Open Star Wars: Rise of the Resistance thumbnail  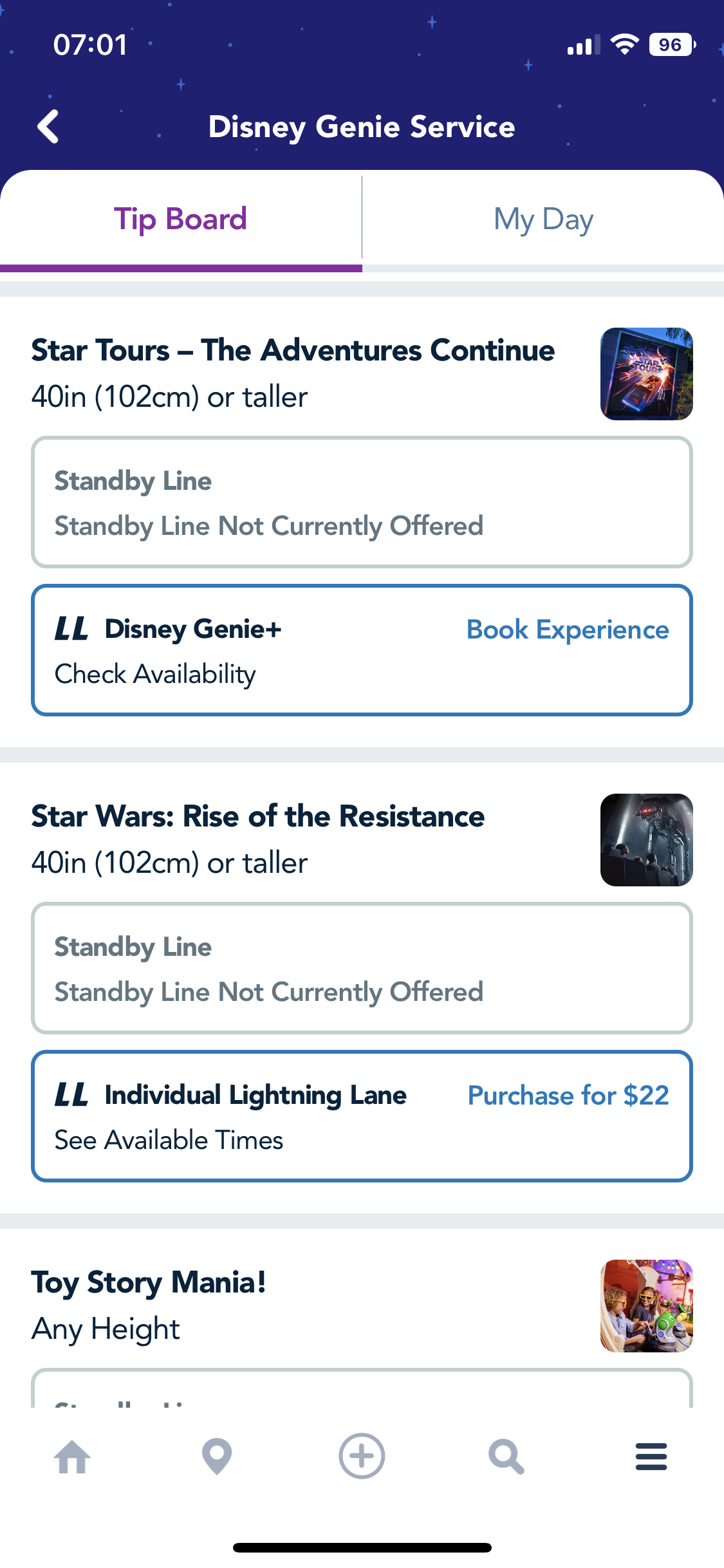coord(646,840)
